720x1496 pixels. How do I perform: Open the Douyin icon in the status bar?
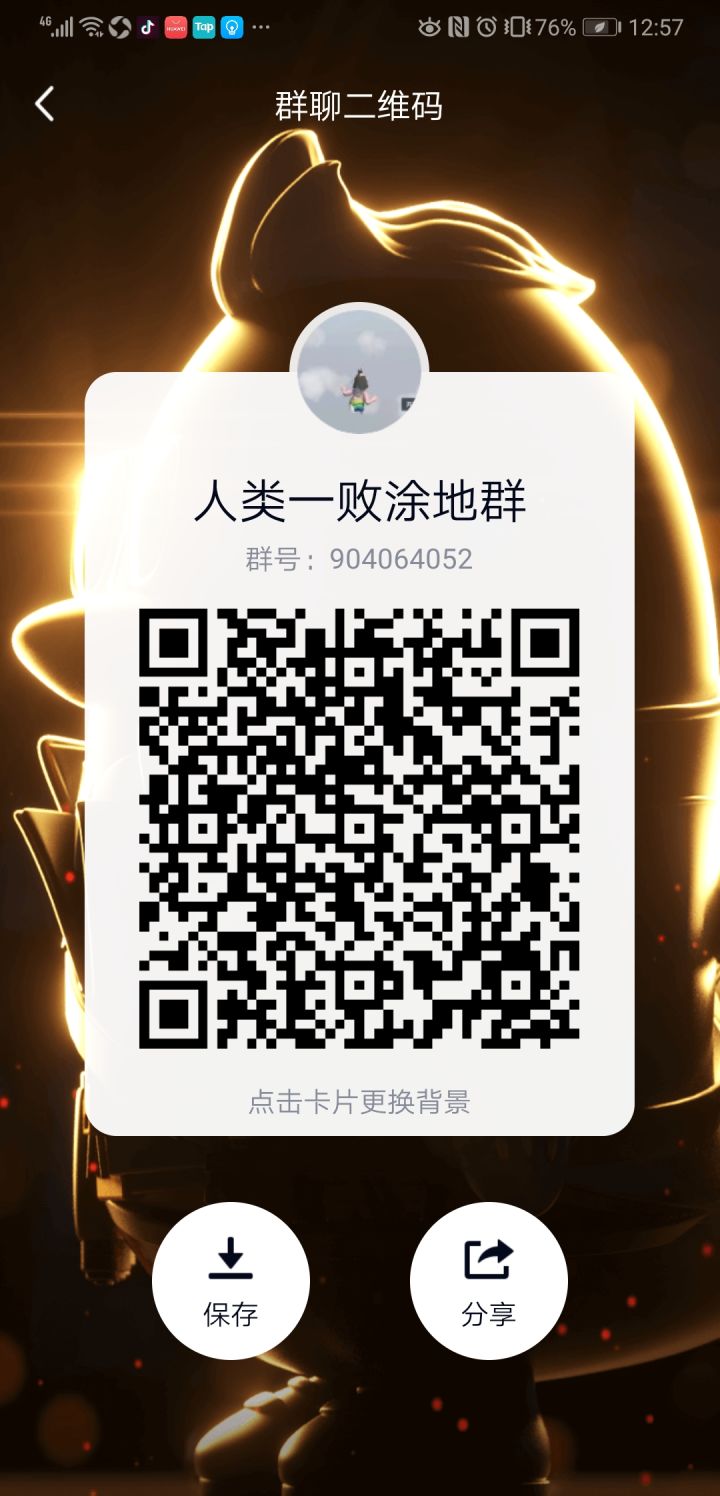(146, 28)
